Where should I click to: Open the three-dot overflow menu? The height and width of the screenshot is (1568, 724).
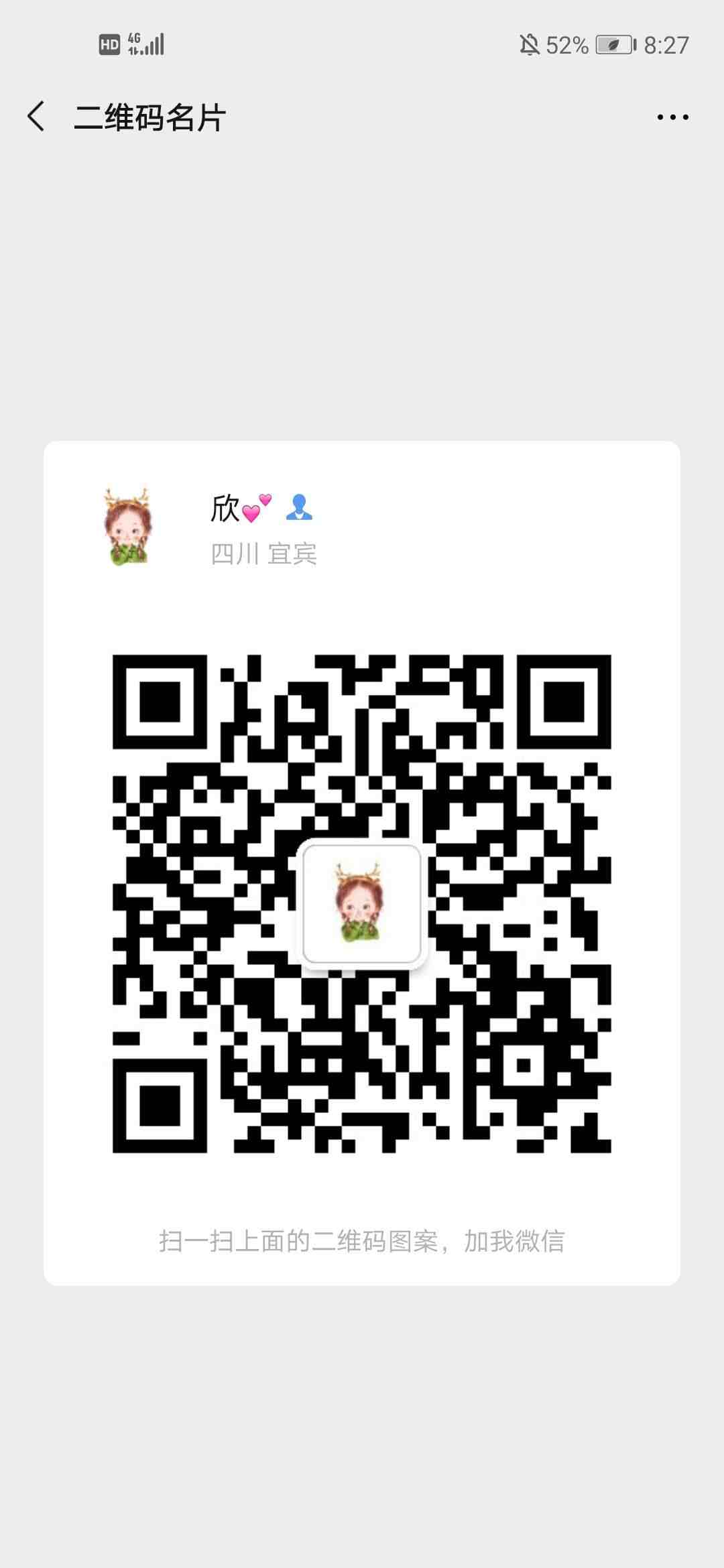(x=672, y=117)
